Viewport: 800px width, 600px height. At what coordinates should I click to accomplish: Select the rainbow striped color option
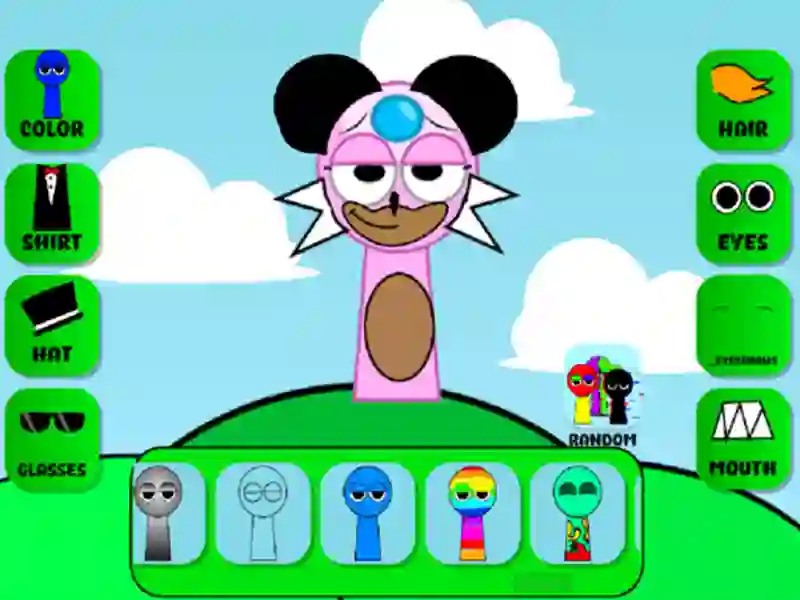coord(472,512)
